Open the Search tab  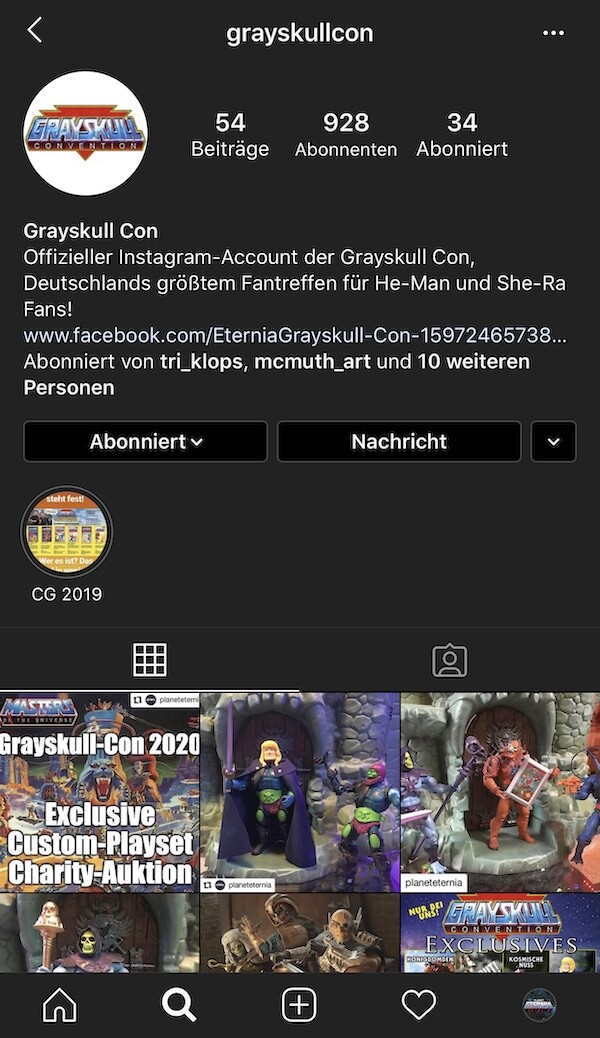pyautogui.click(x=179, y=1005)
